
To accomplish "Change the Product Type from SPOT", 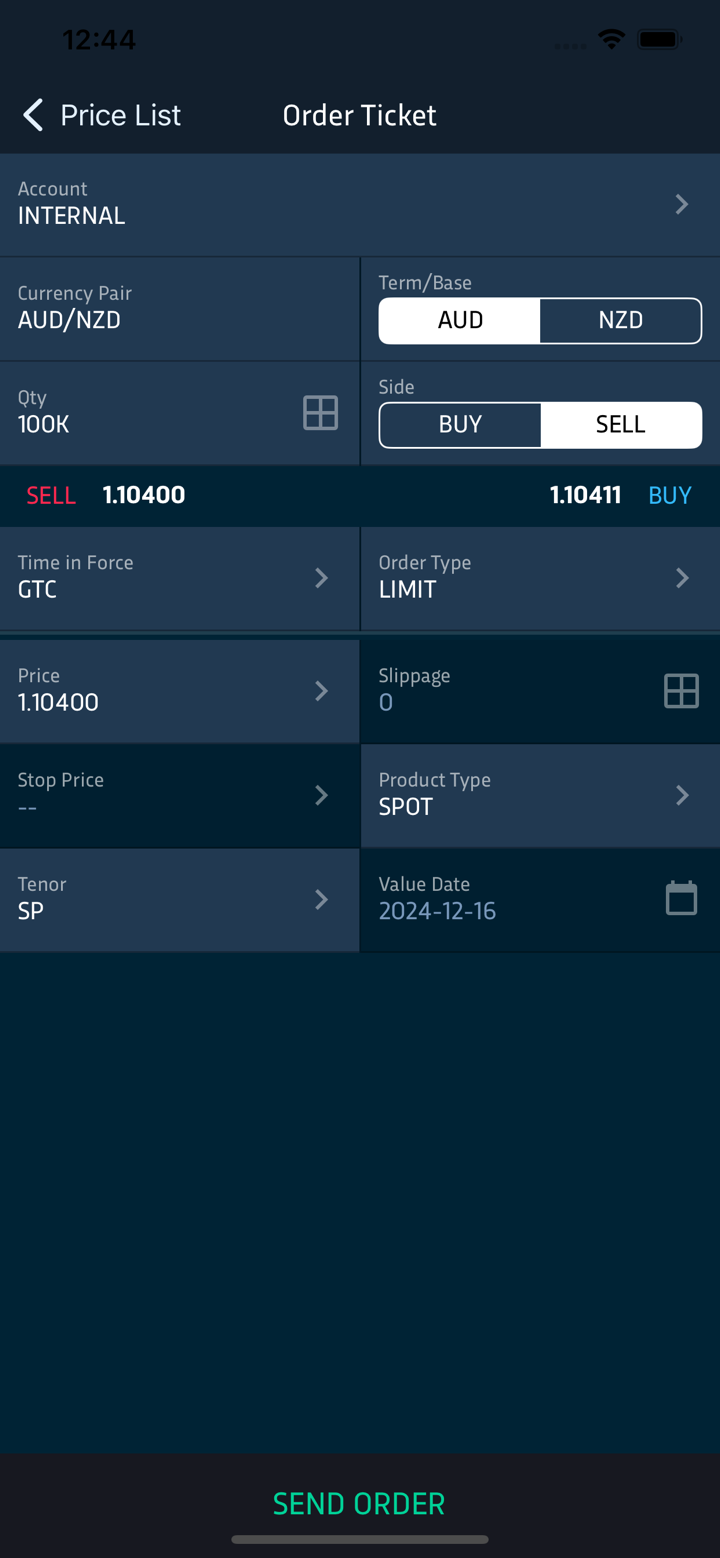I will pyautogui.click(x=540, y=794).
